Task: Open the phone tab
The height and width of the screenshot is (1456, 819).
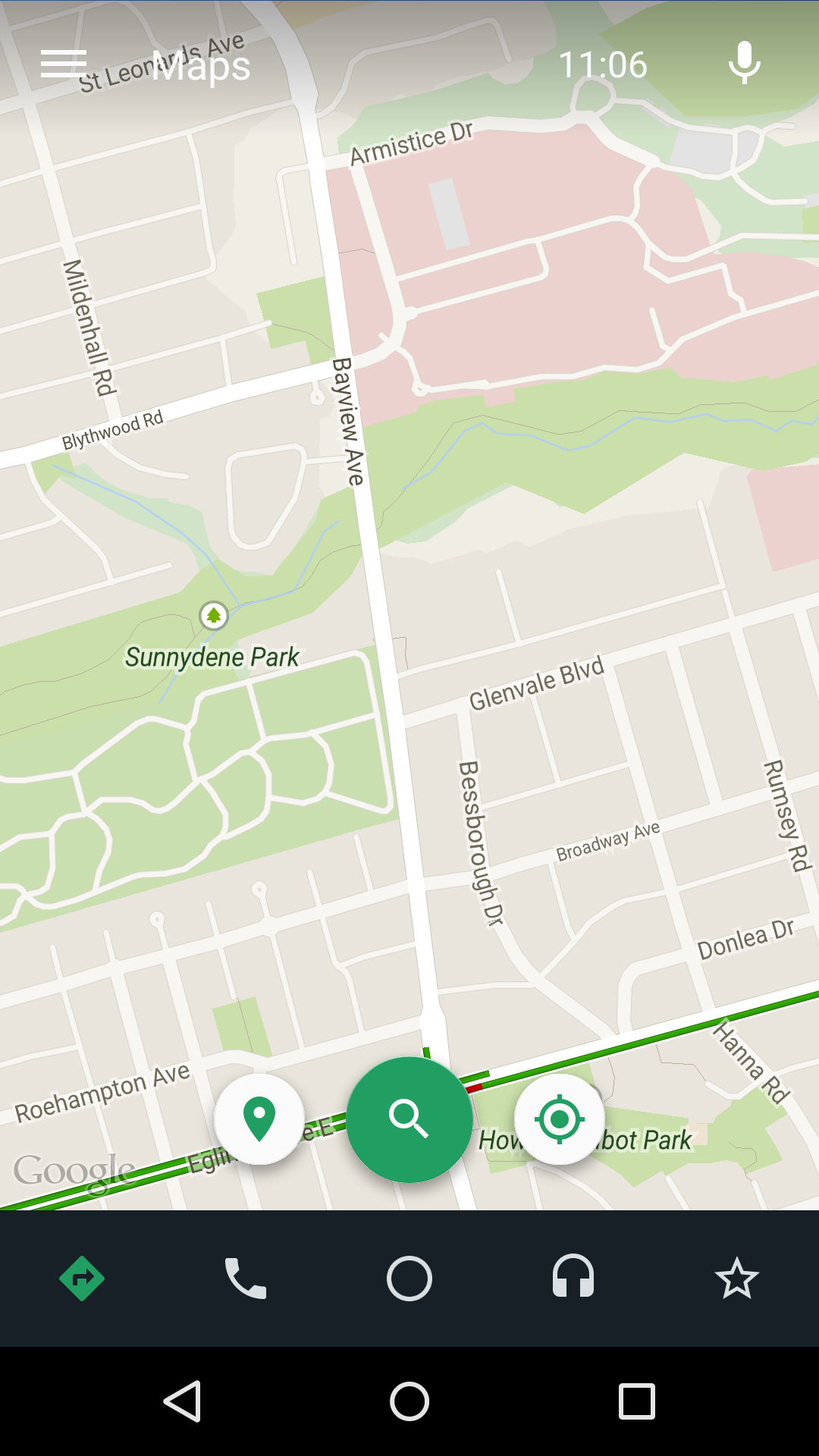Action: pyautogui.click(x=246, y=1279)
